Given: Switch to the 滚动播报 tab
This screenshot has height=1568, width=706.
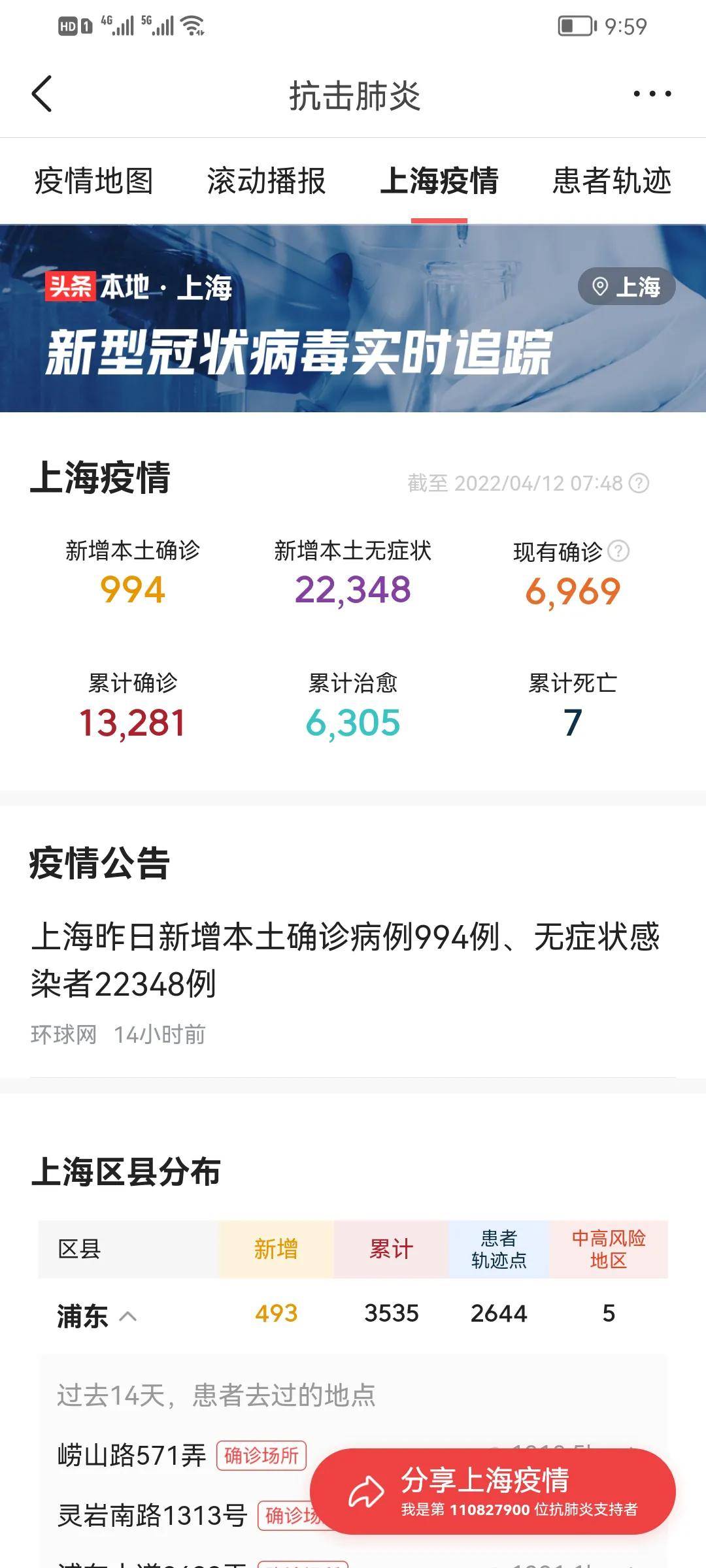Looking at the screenshot, I should pos(266,181).
